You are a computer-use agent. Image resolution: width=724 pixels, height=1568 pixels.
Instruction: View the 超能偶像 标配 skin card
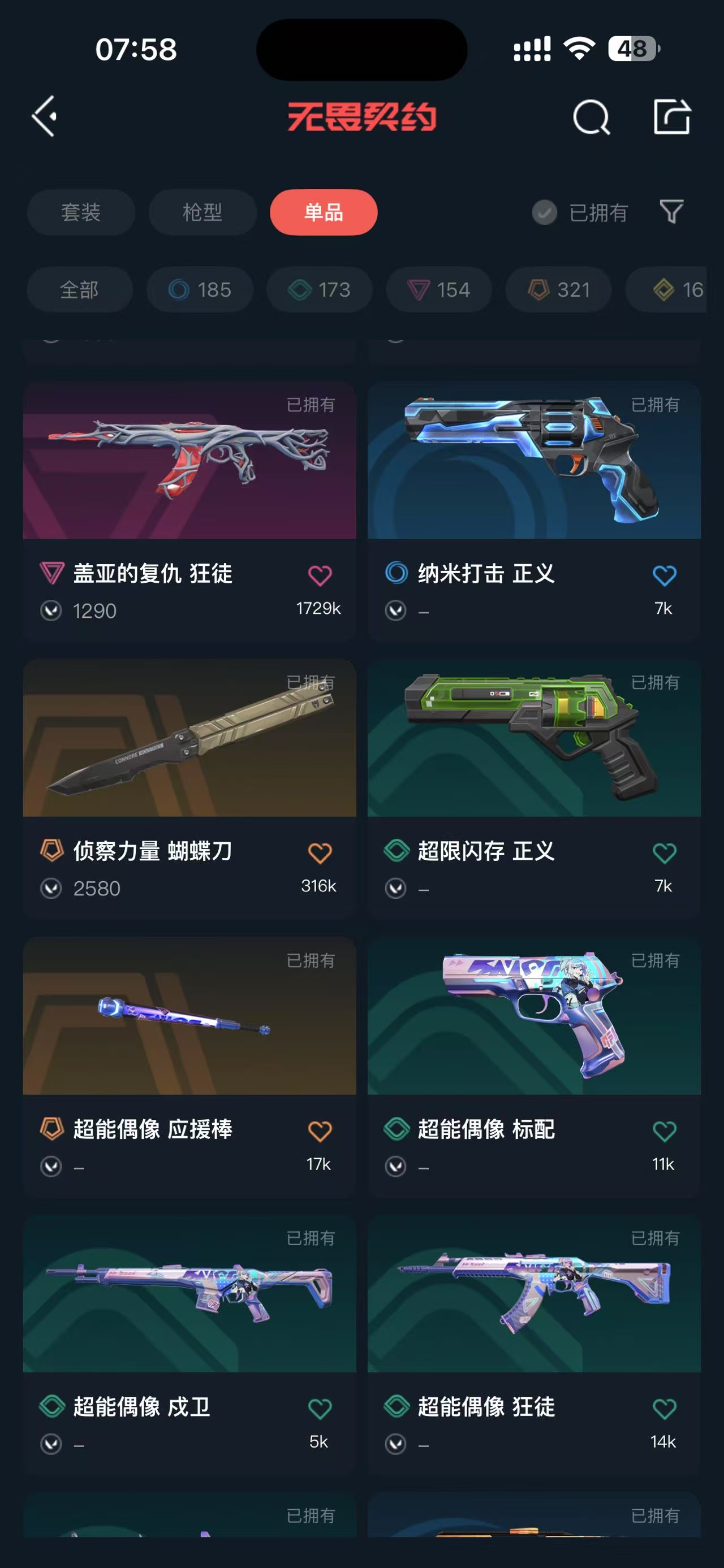pos(534,1067)
